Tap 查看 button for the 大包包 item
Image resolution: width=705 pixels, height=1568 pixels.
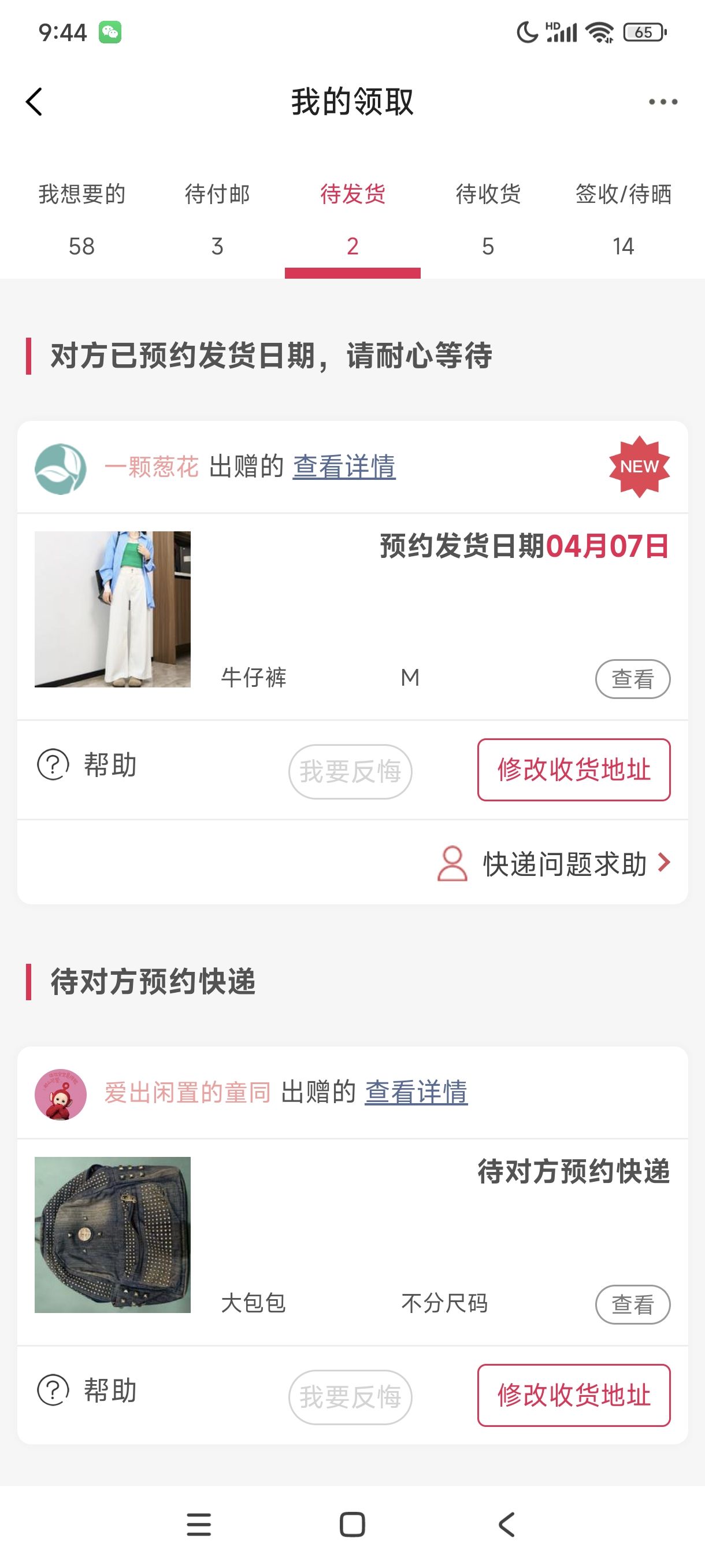[x=632, y=1304]
